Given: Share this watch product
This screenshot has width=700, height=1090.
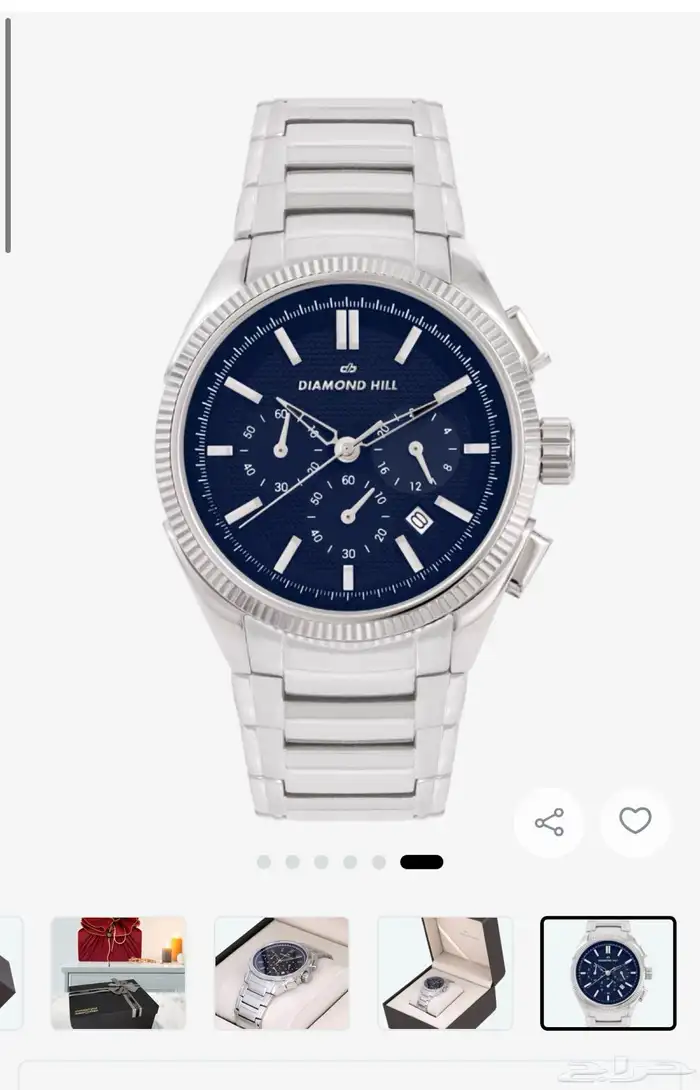Looking at the screenshot, I should (549, 823).
